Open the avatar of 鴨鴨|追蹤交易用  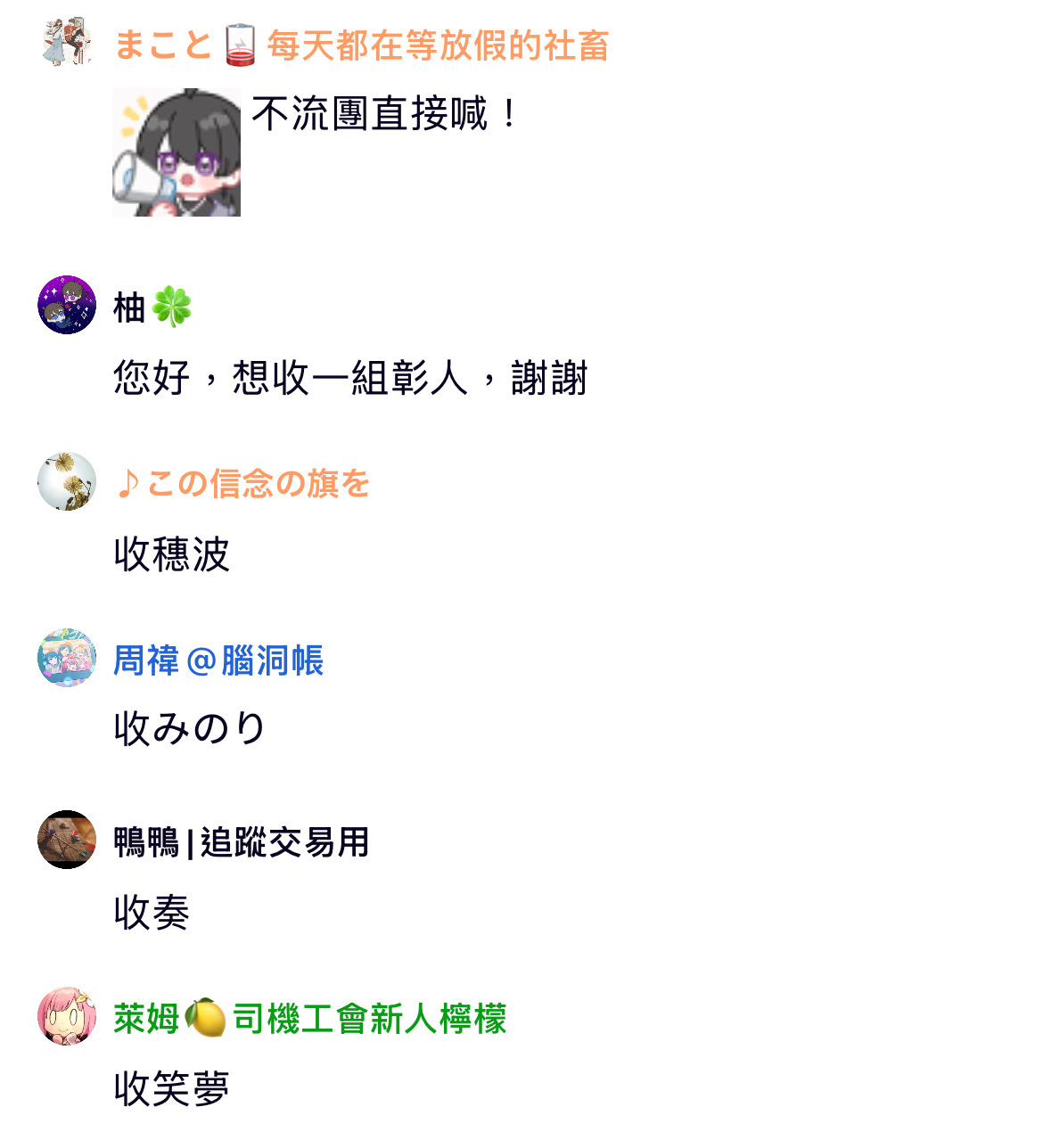[x=67, y=839]
